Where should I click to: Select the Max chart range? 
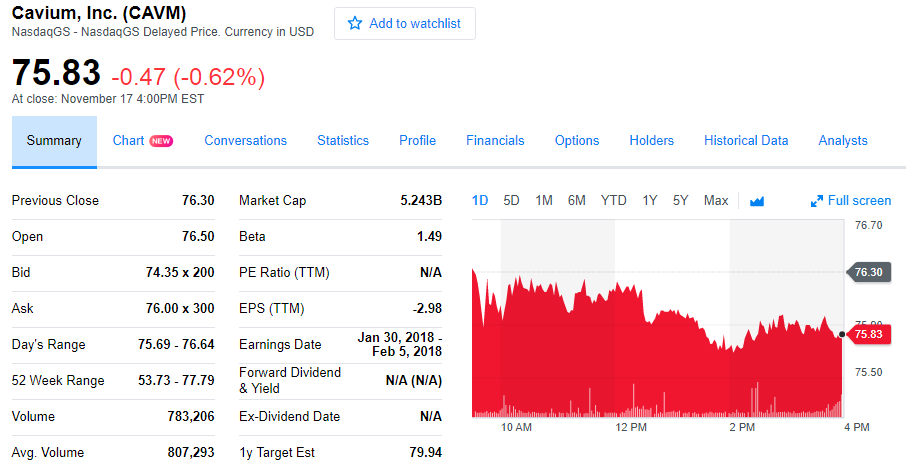pos(716,200)
